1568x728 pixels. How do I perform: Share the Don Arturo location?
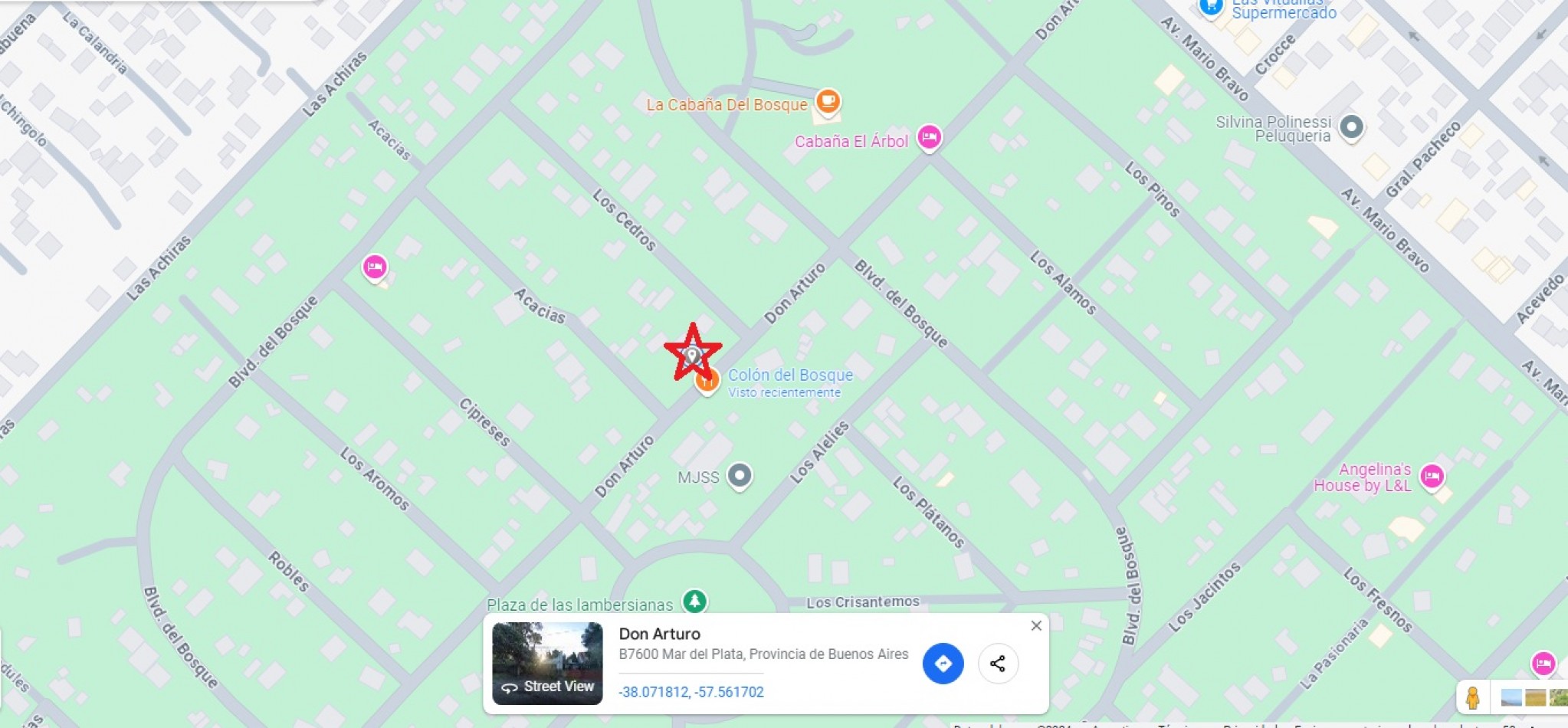coord(998,664)
